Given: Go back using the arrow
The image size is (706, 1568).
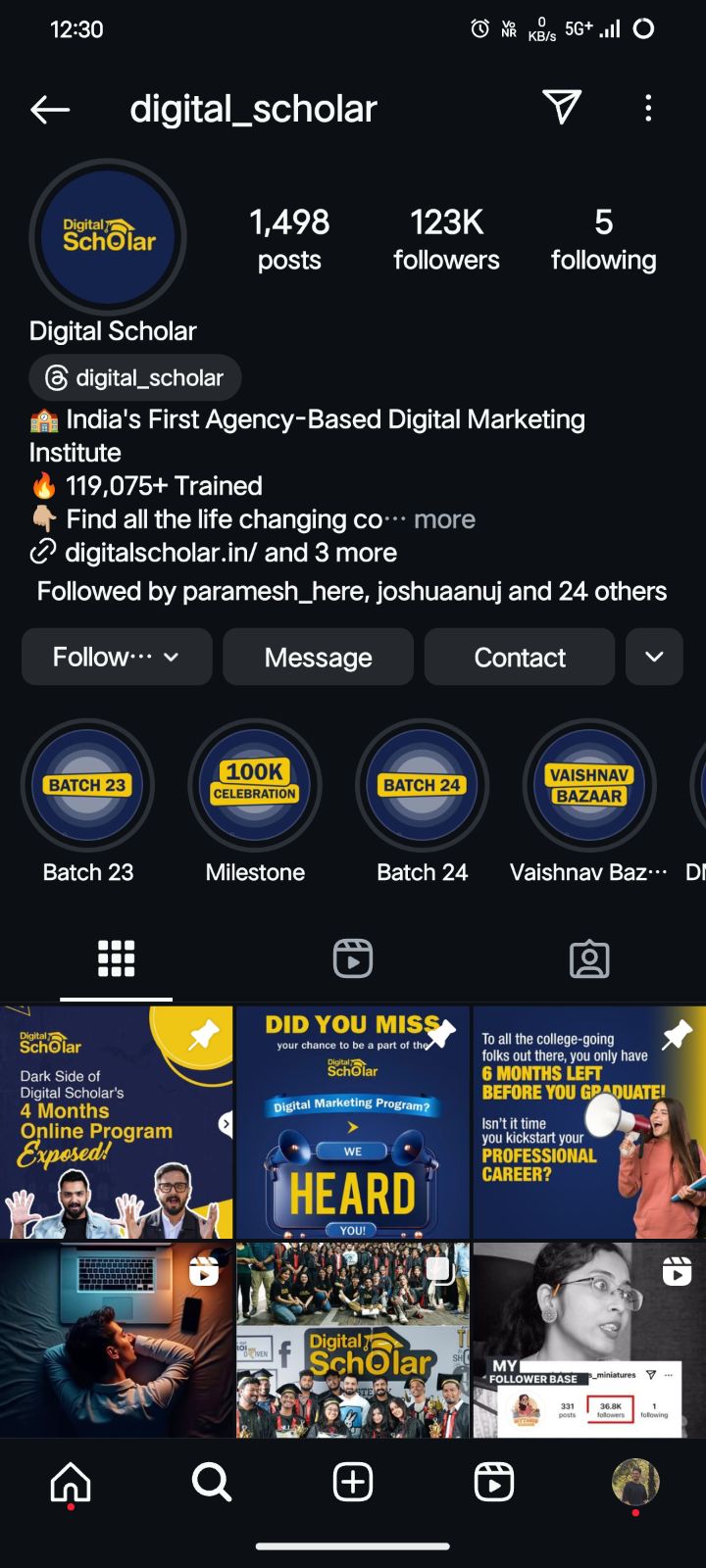Looking at the screenshot, I should pos(50,110).
